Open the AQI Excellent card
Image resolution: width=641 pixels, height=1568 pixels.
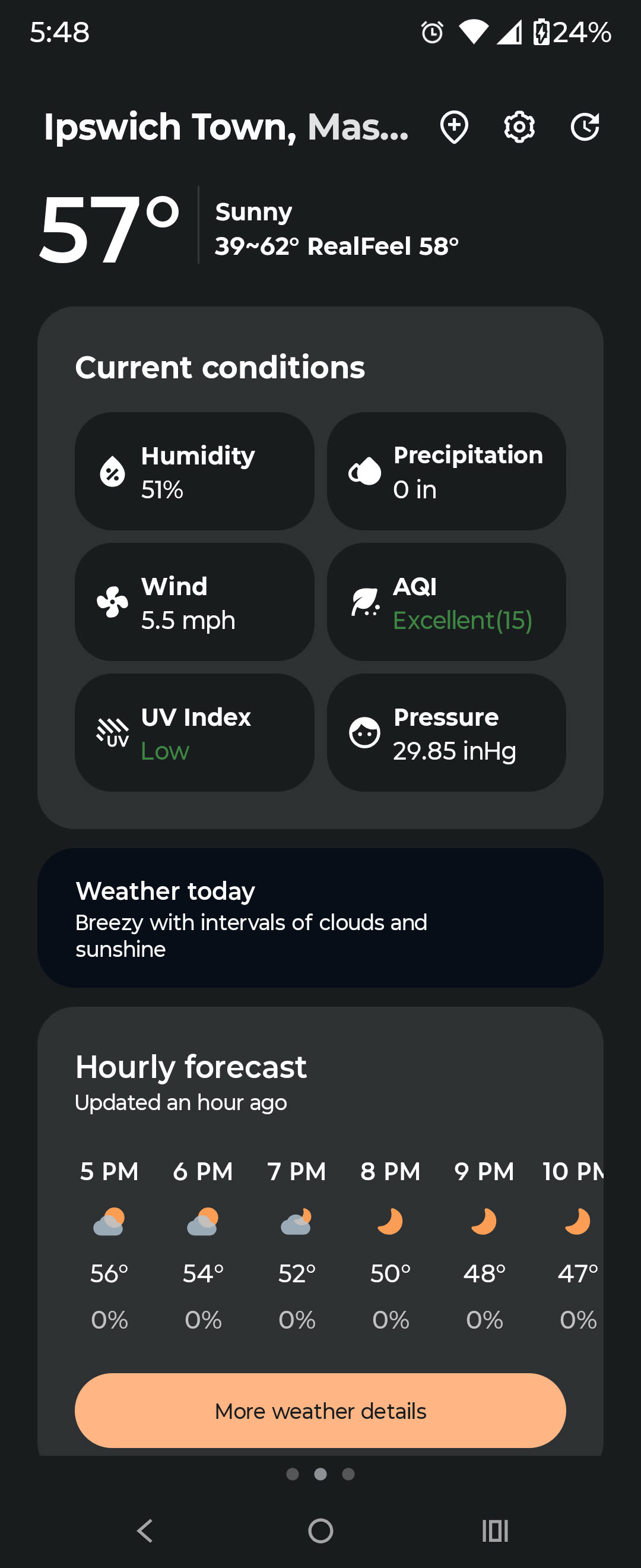click(446, 602)
